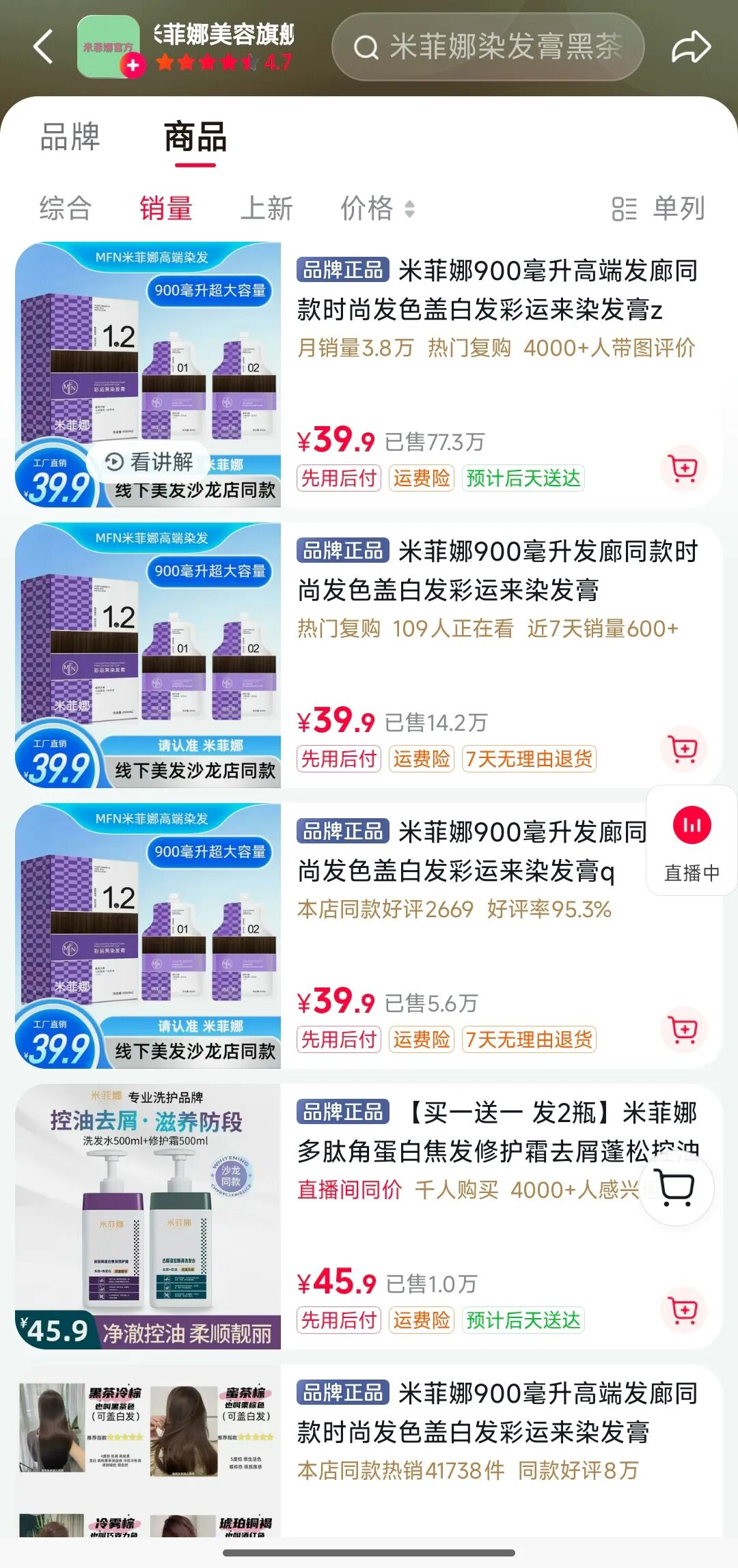
Task: Switch to the 品牌 tab
Action: [x=70, y=137]
